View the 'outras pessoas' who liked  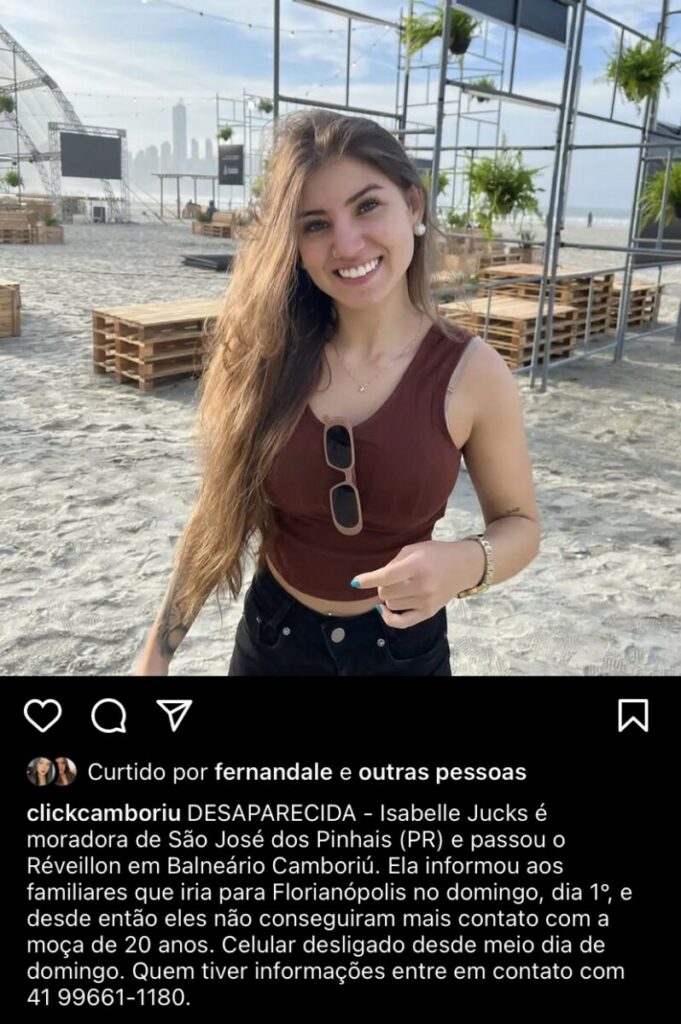tap(442, 772)
